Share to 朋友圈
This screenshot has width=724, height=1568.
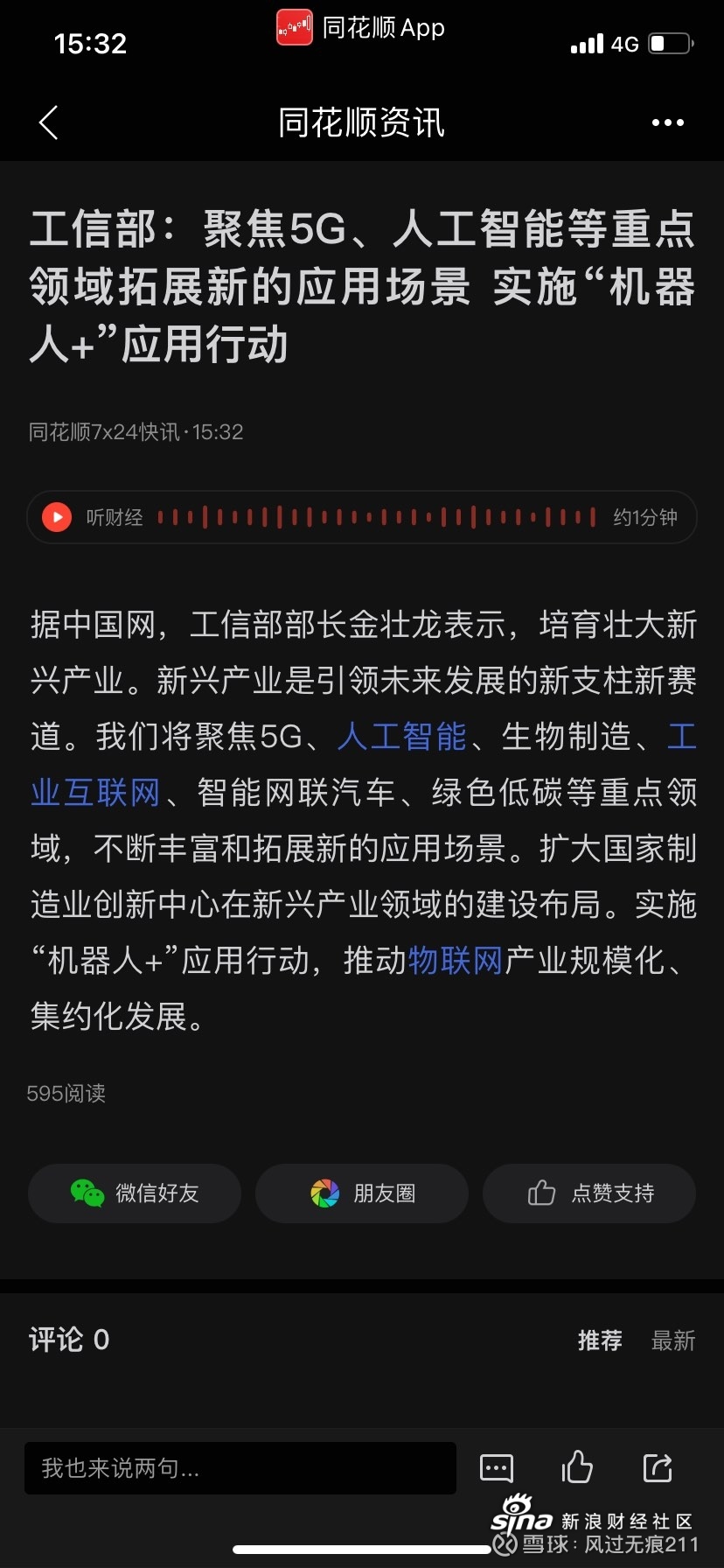point(362,1193)
